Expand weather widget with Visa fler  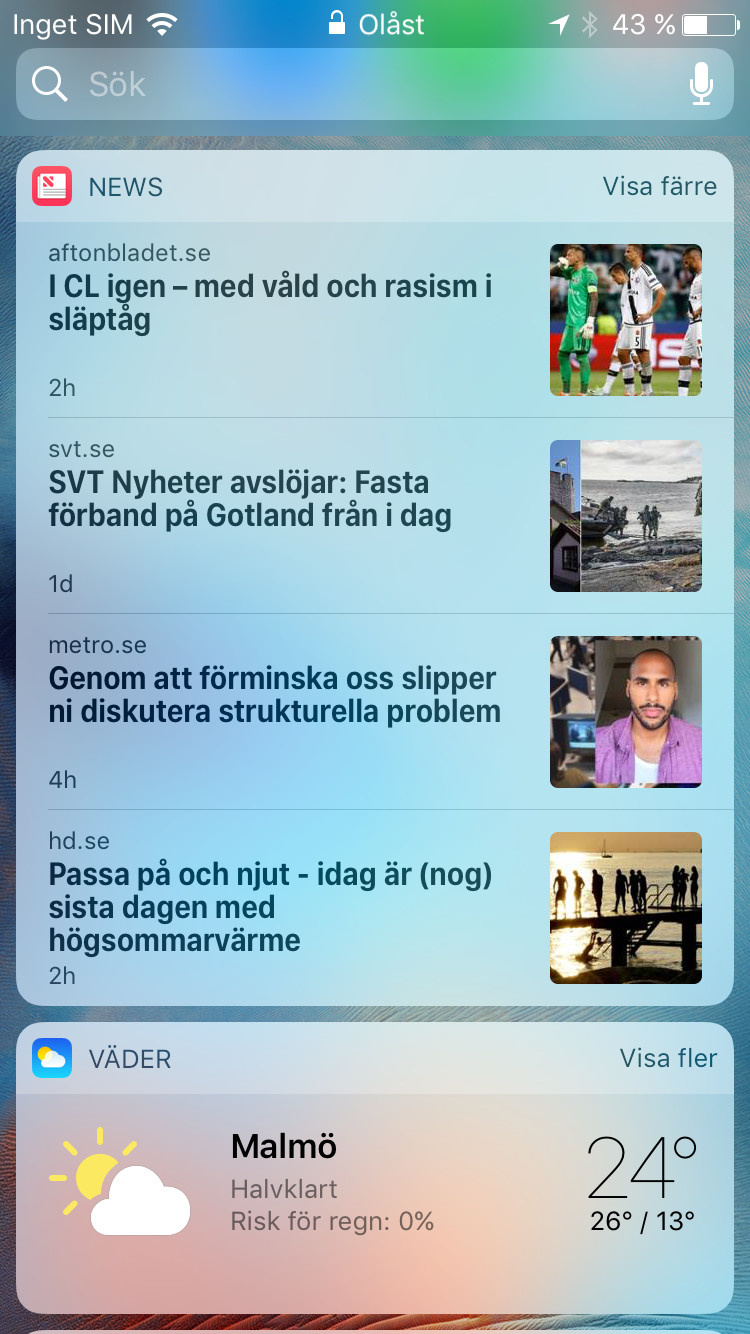pyautogui.click(x=668, y=1059)
